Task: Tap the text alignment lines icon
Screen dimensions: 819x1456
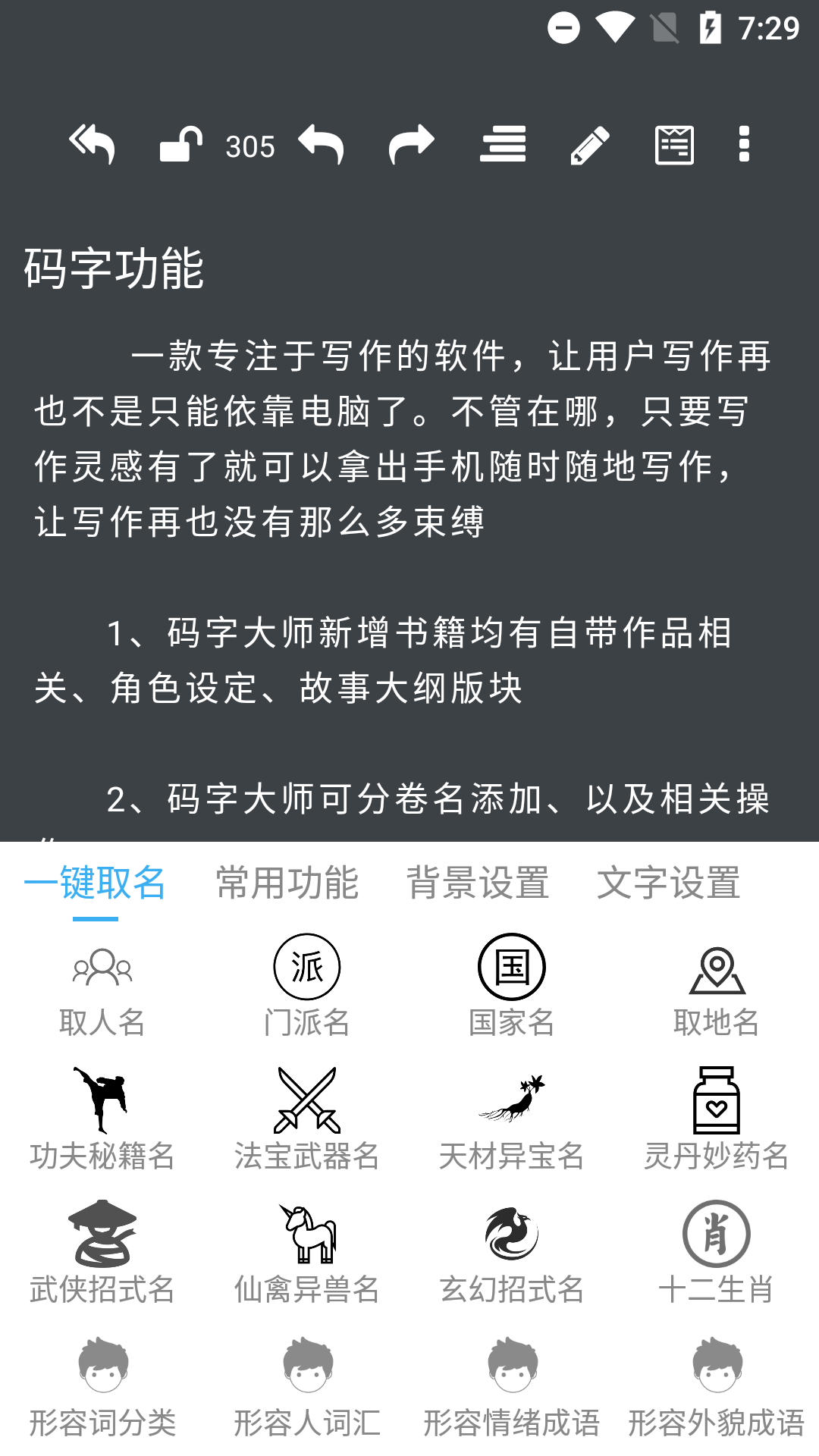Action: [503, 144]
